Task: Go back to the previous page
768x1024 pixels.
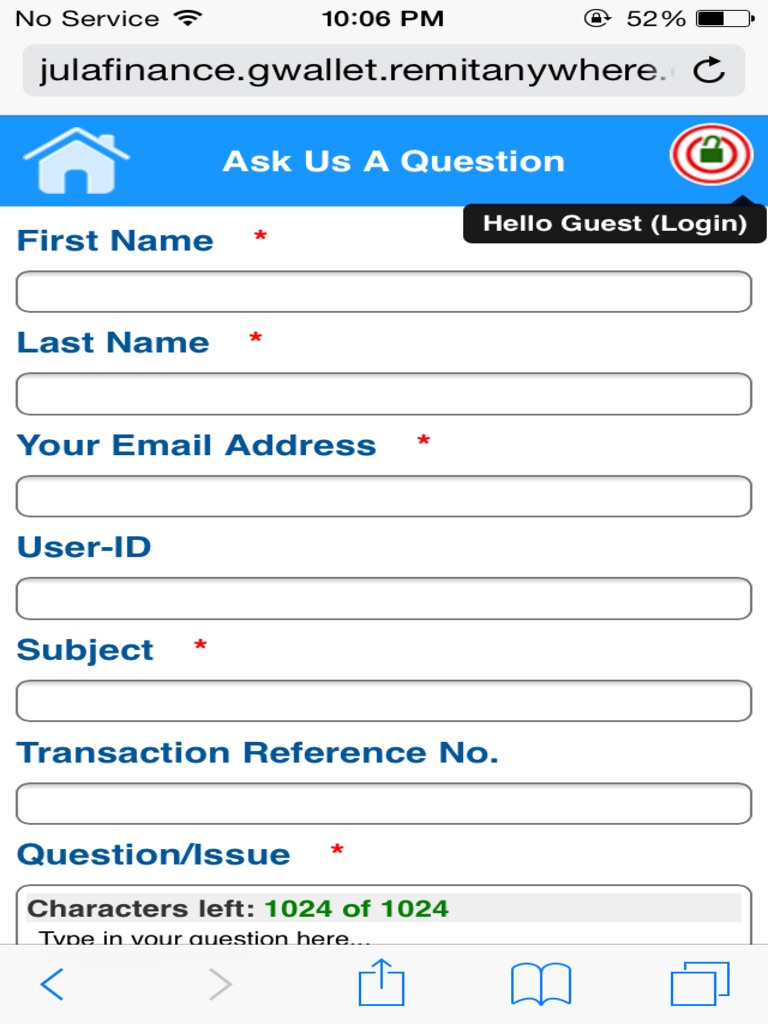Action: pyautogui.click(x=52, y=984)
